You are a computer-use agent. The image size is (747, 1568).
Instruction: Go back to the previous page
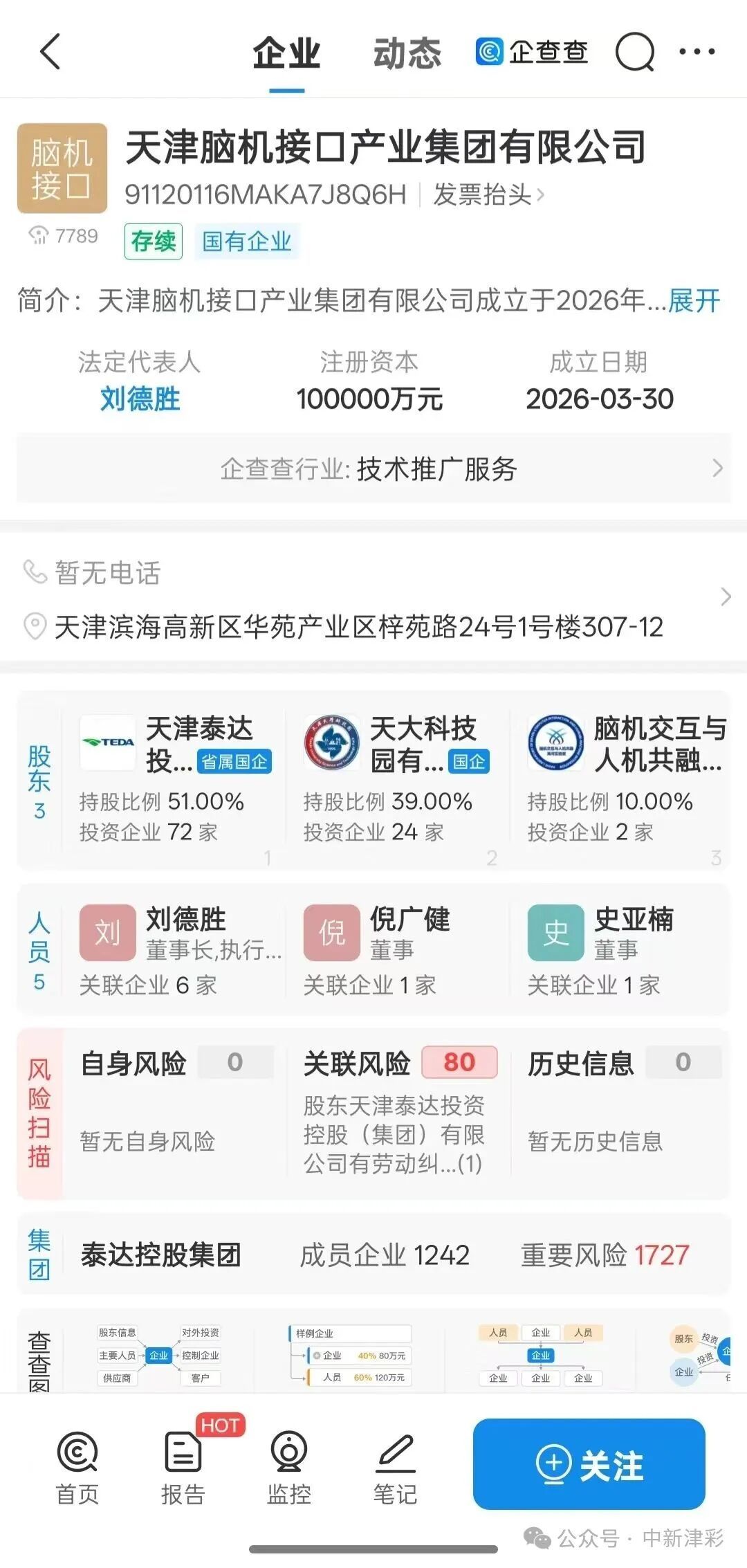(50, 52)
